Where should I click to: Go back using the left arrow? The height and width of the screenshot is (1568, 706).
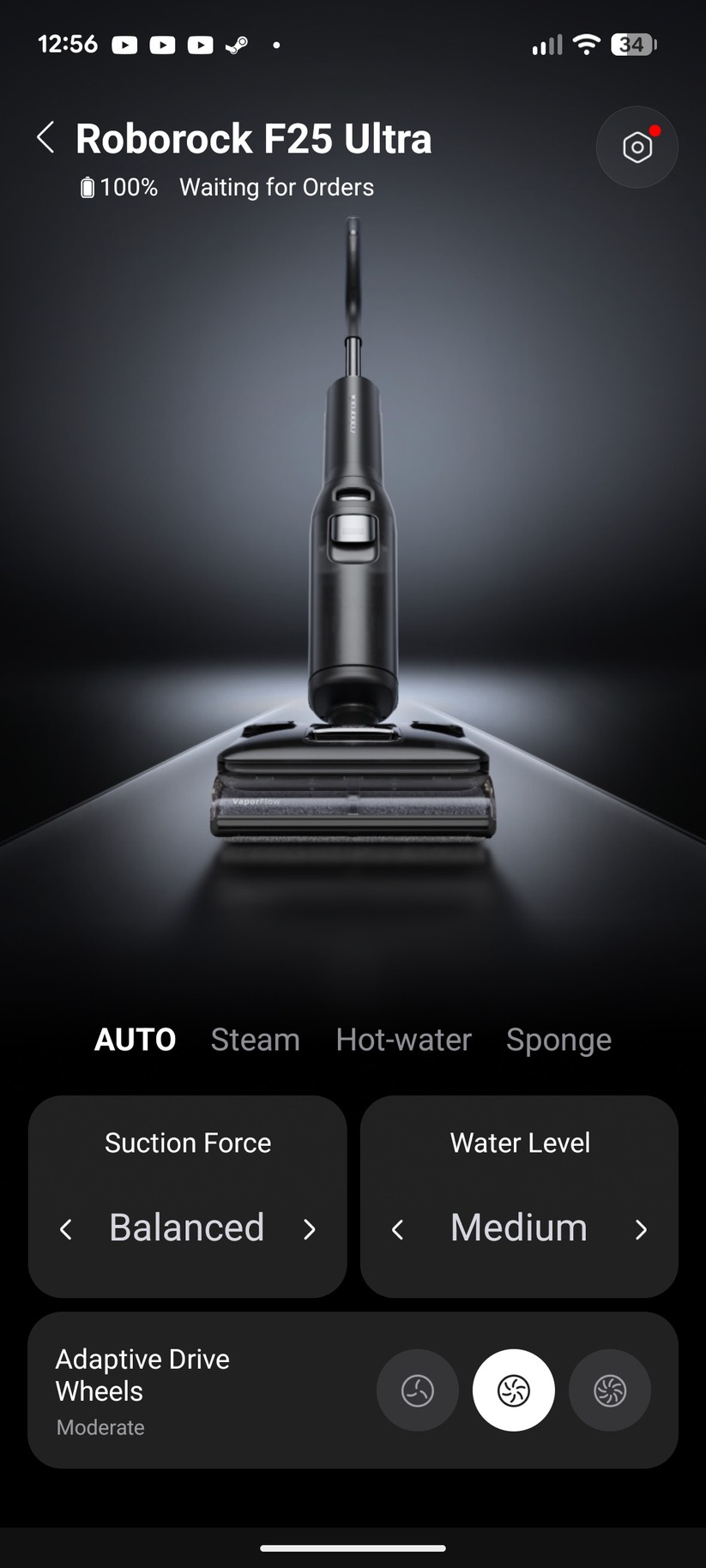pos(45,136)
